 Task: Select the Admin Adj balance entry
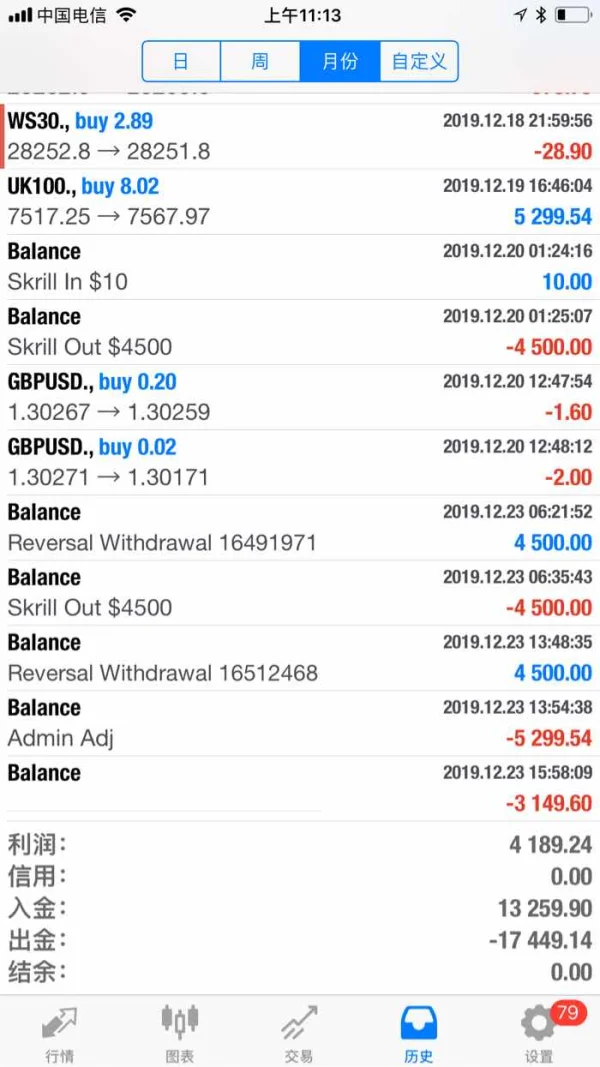(x=300, y=723)
